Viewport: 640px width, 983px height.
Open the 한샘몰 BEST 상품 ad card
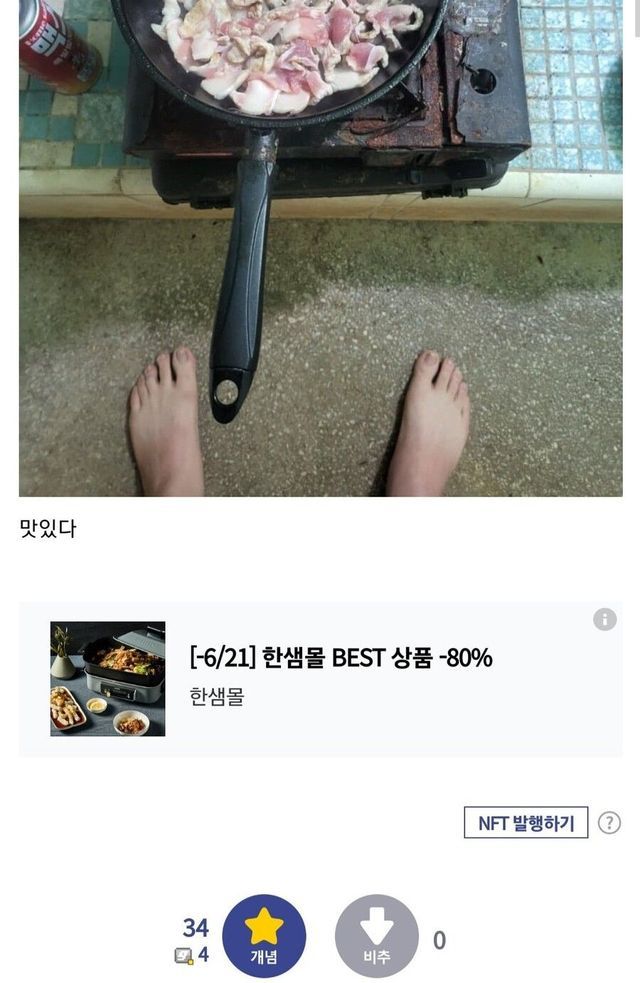pyautogui.click(x=340, y=678)
